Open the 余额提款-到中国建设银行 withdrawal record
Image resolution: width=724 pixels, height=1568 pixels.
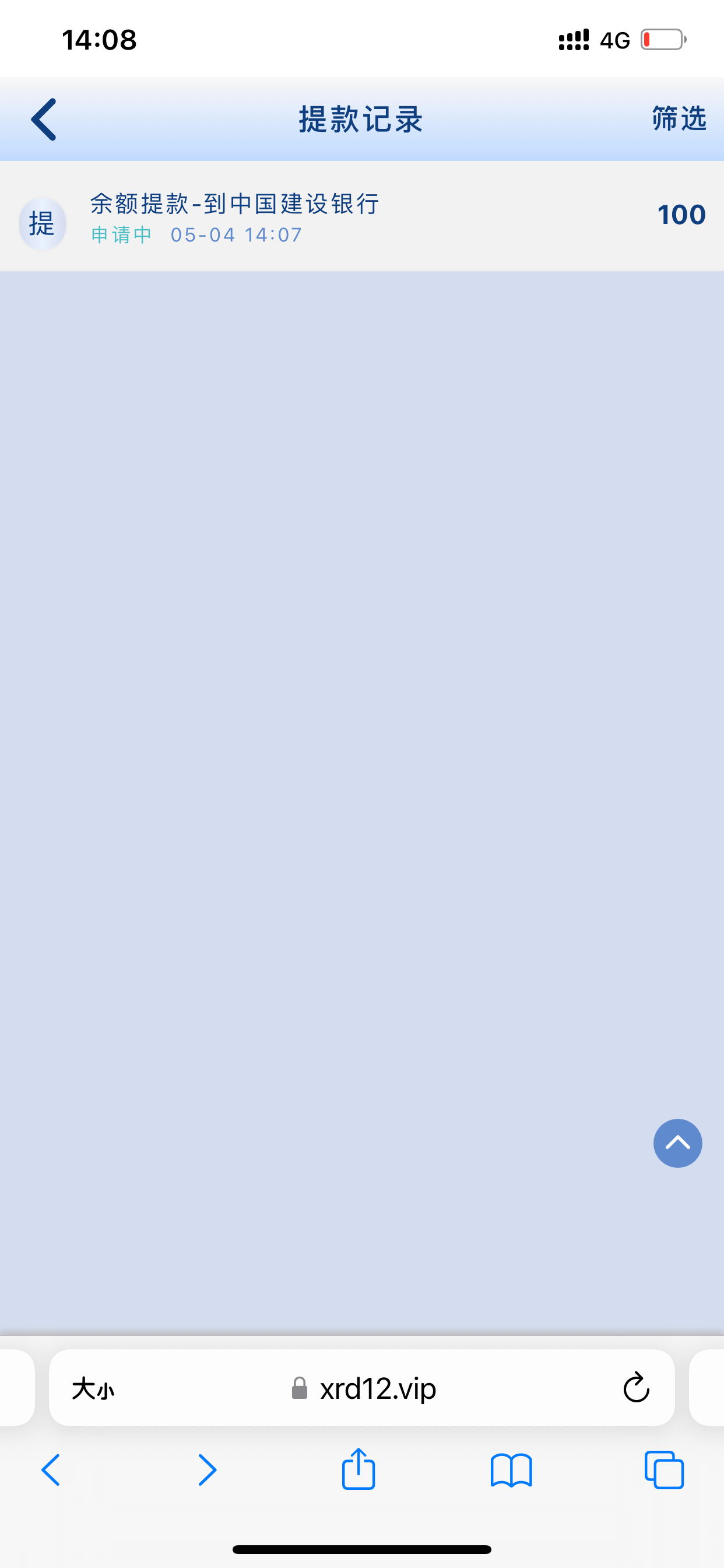[361, 216]
